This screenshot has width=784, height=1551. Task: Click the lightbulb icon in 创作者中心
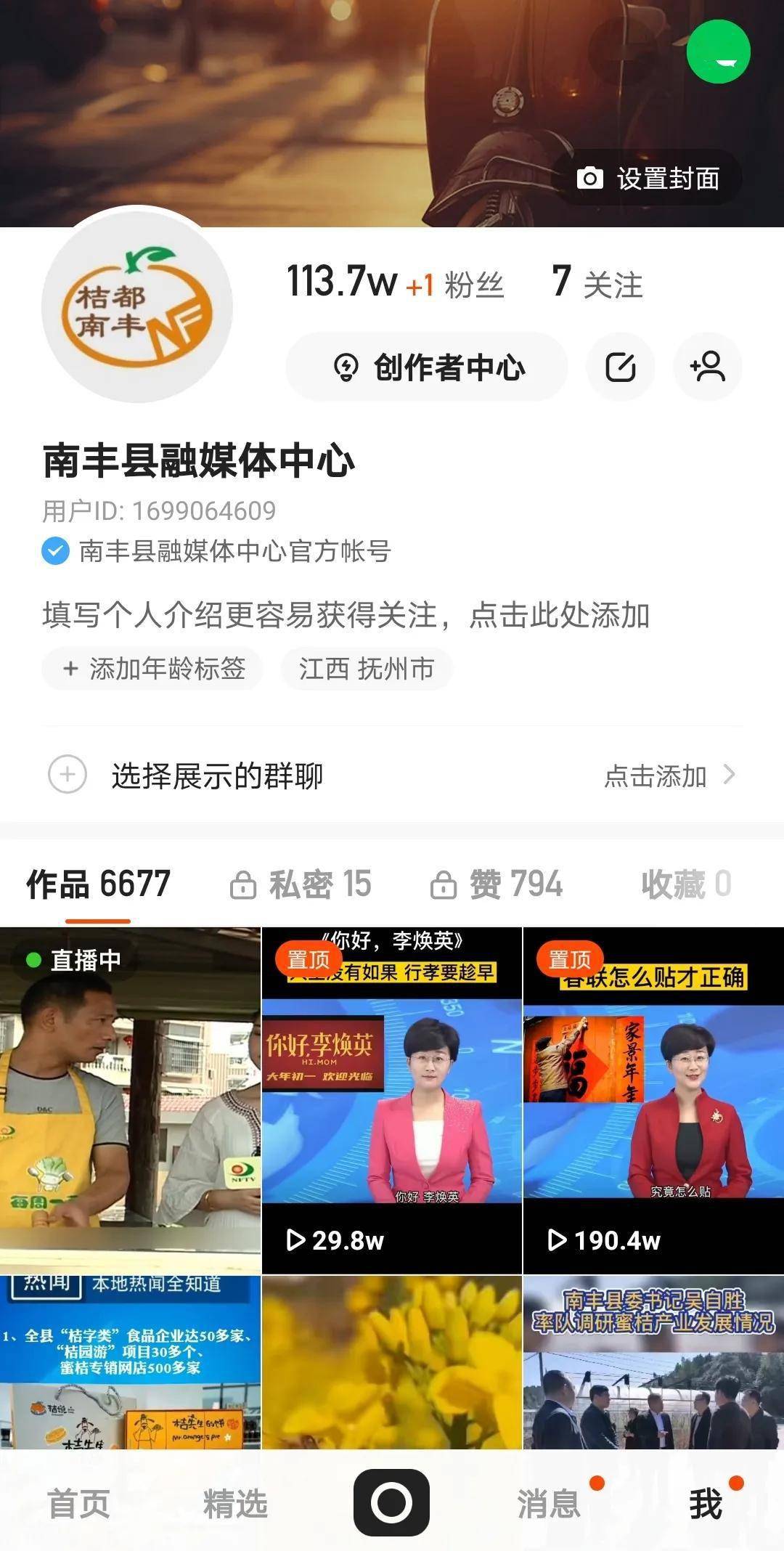pos(347,367)
